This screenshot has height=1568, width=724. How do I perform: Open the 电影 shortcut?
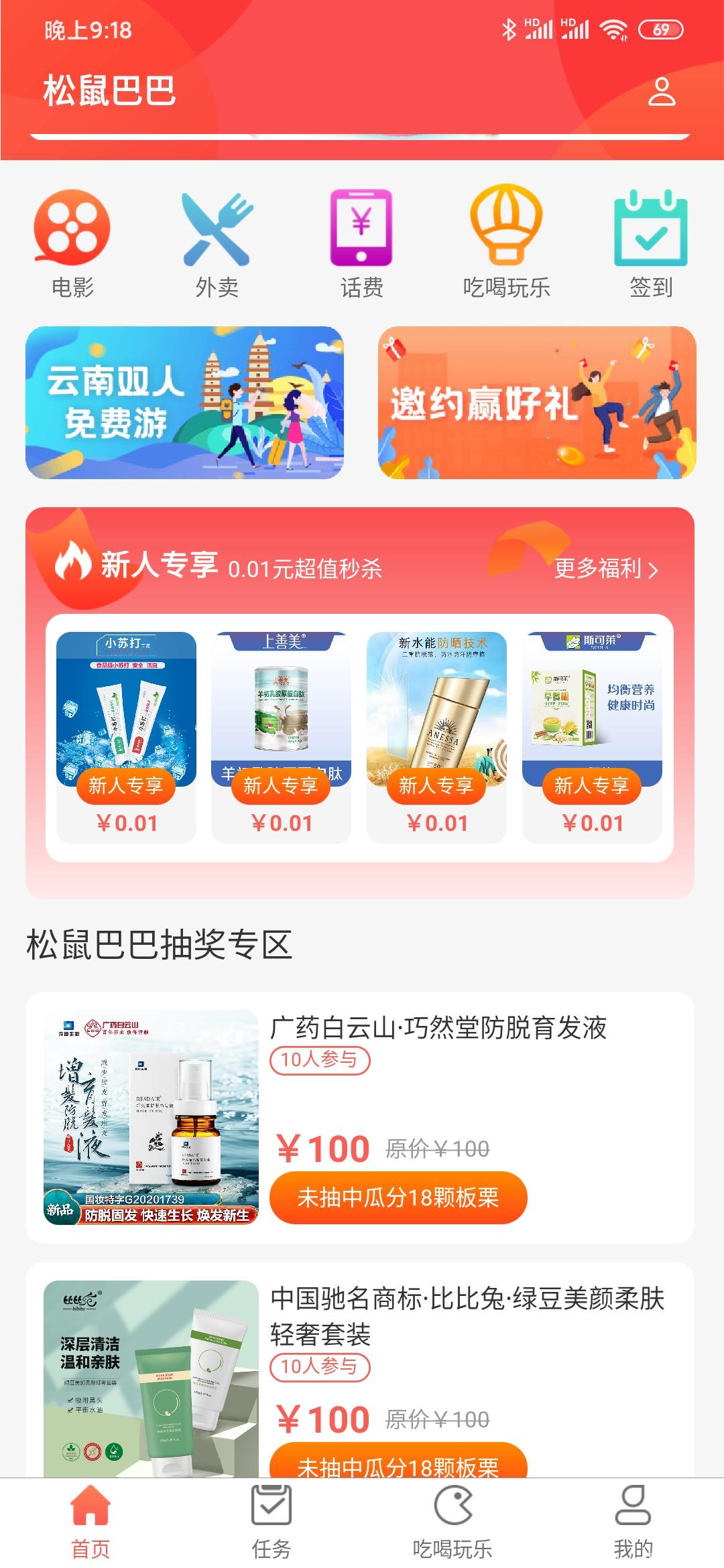(72, 243)
